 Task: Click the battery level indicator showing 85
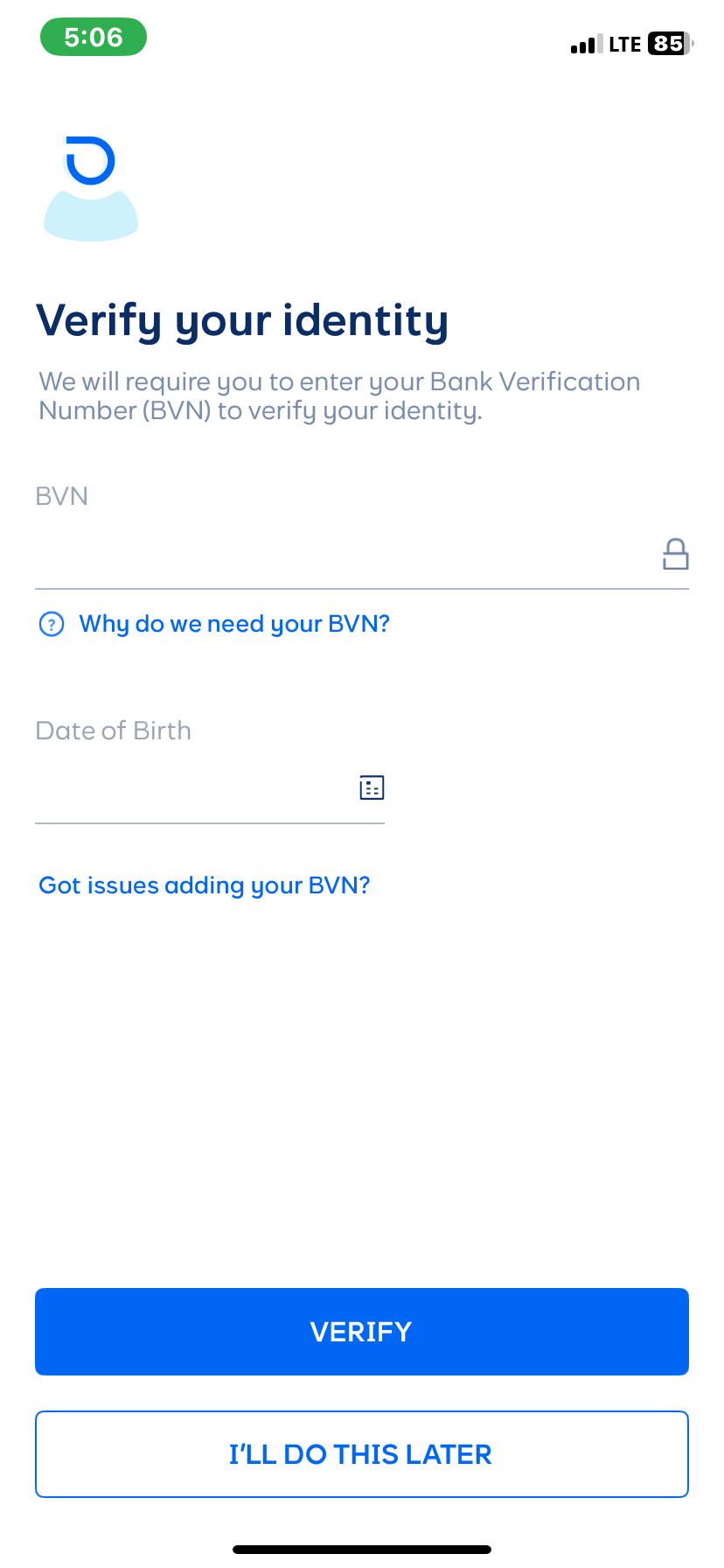point(667,44)
